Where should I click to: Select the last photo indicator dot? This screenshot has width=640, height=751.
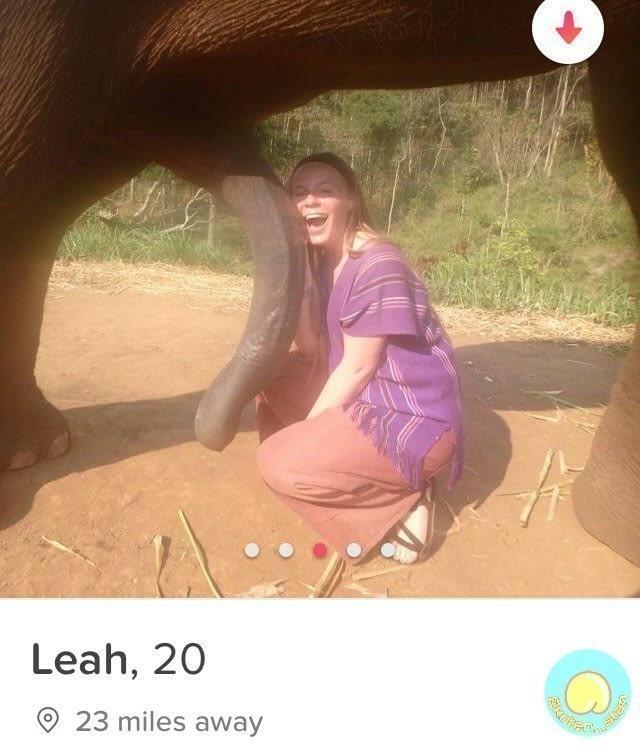388,550
